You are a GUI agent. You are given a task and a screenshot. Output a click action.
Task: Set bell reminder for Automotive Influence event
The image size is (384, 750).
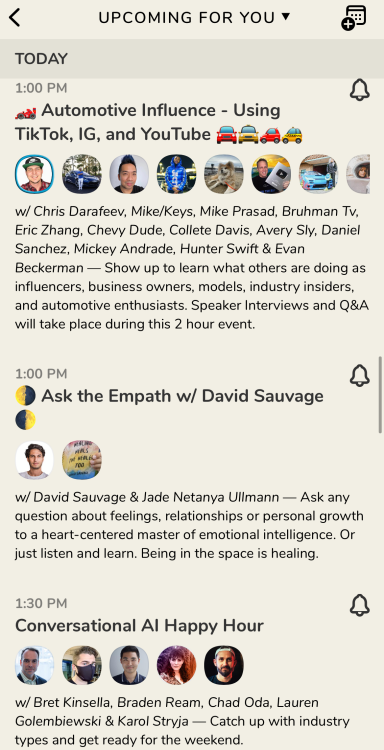(360, 89)
